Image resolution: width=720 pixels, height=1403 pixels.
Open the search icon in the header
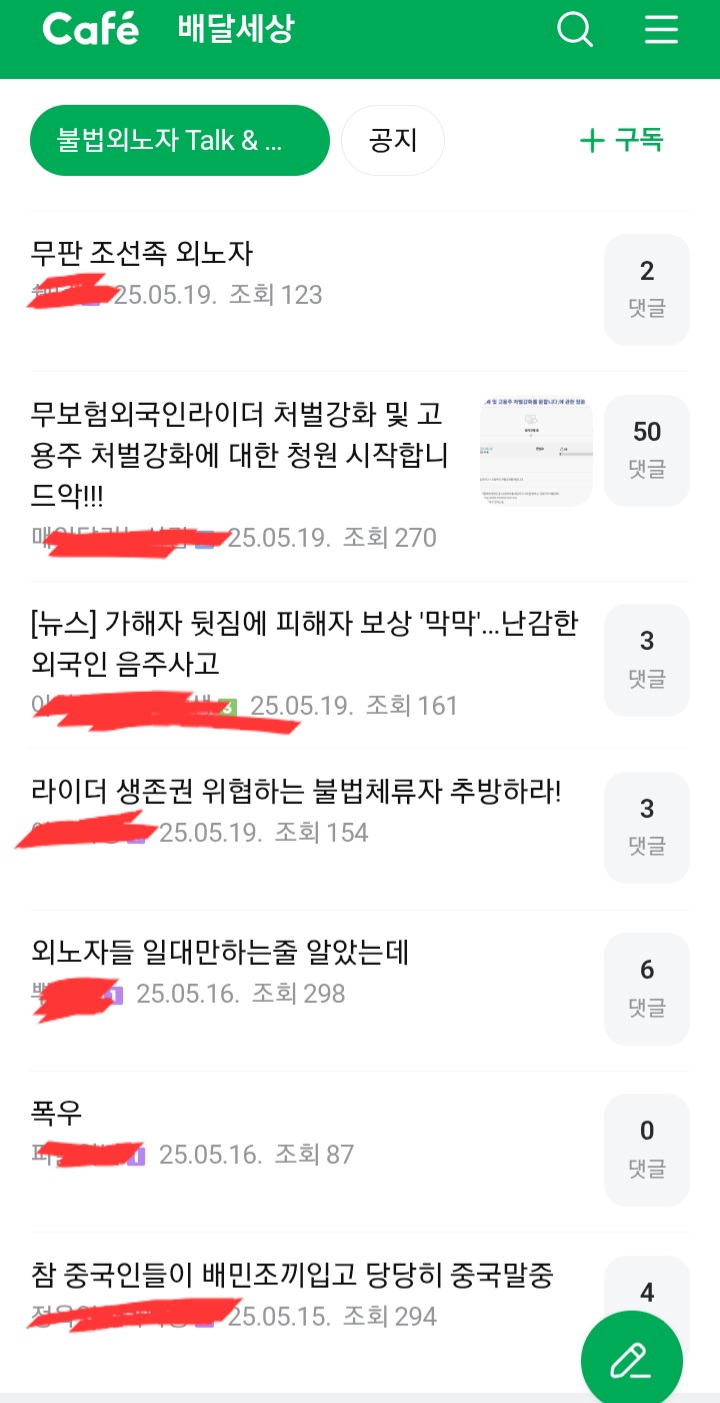(575, 30)
